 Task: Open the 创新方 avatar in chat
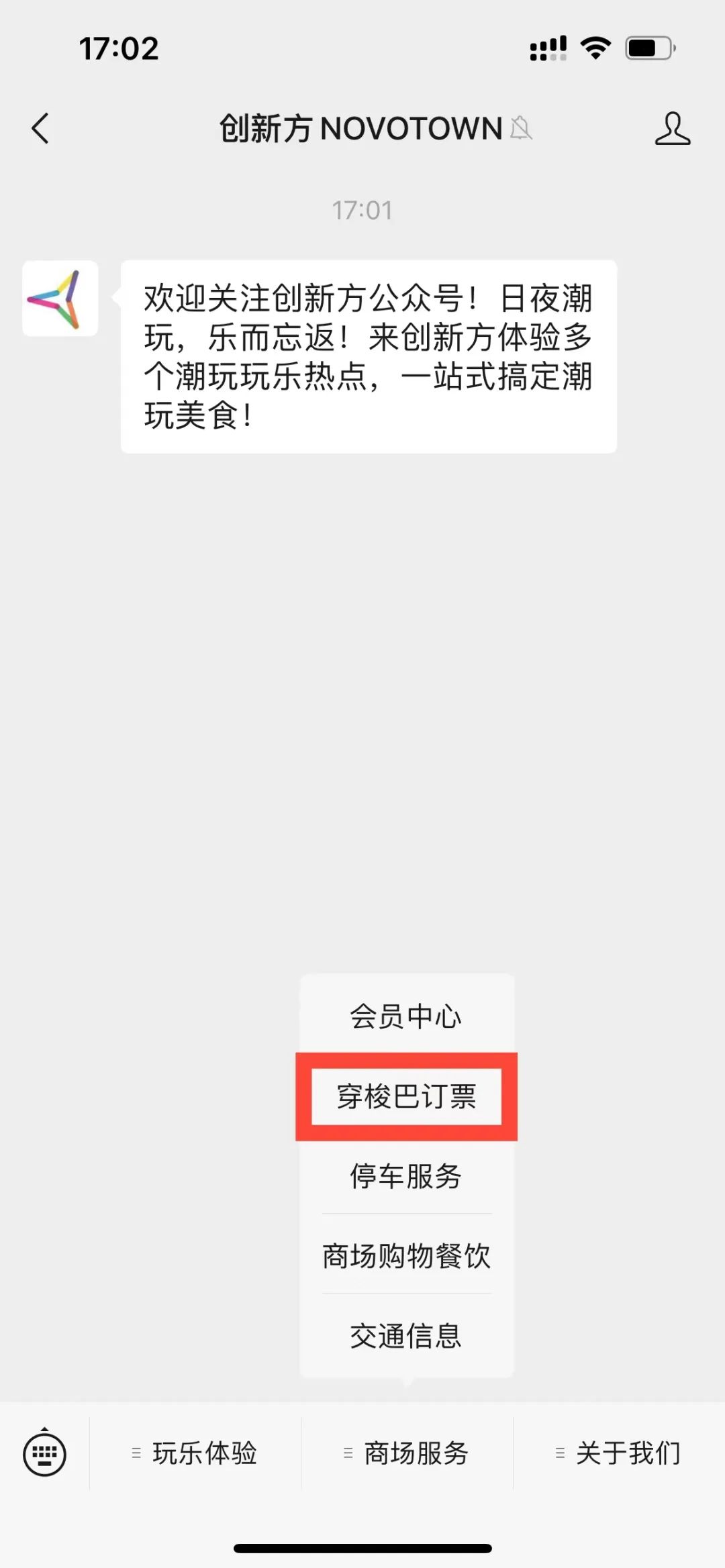point(60,299)
